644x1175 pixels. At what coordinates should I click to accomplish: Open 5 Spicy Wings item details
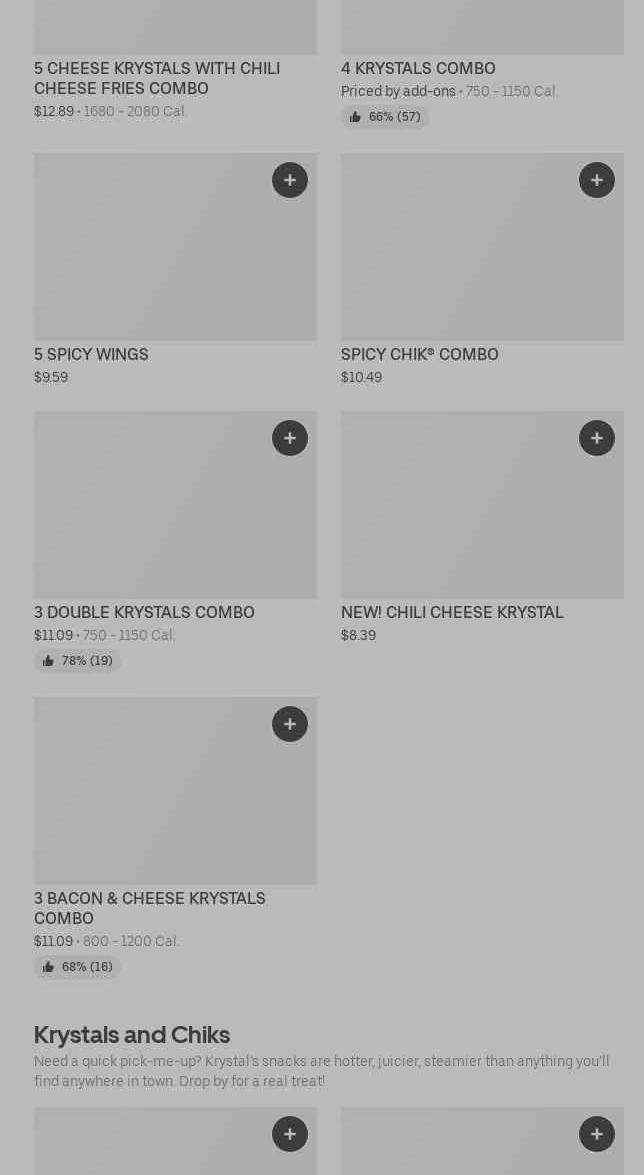point(91,354)
